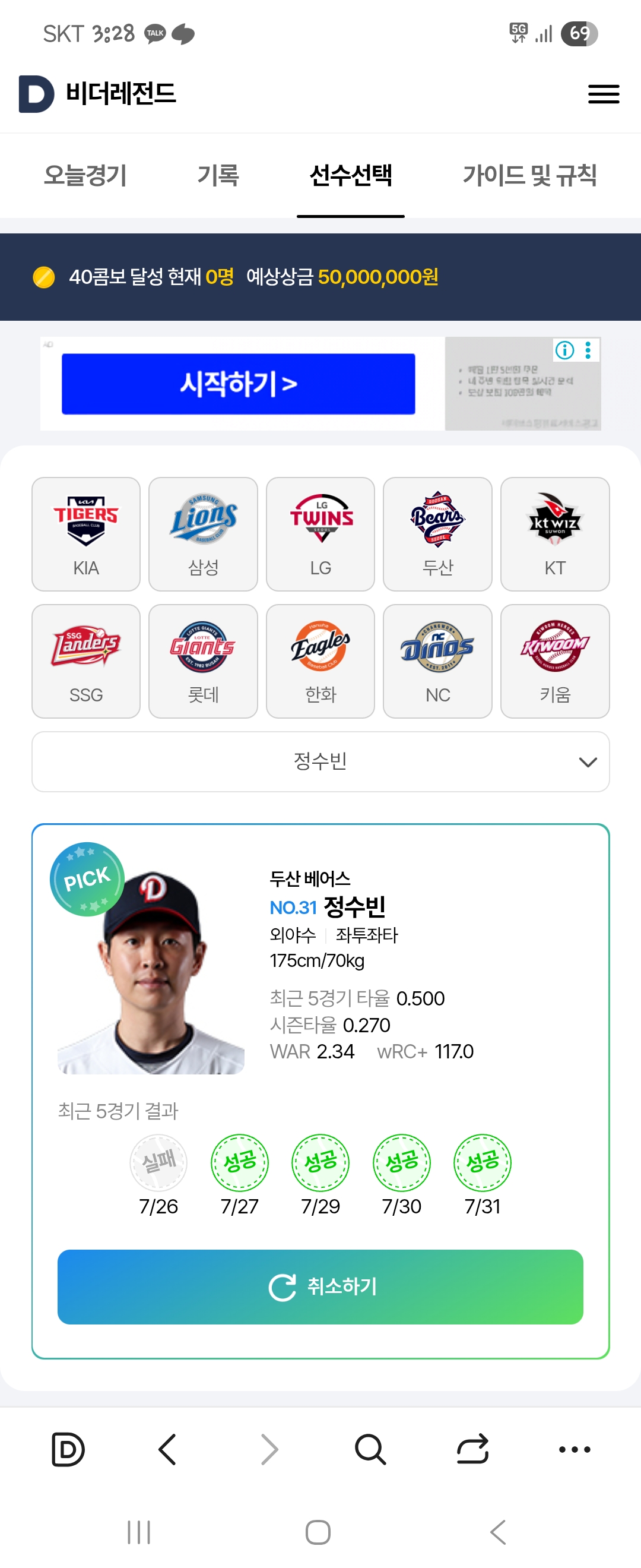Select the NC Dinos team

pyautogui.click(x=437, y=661)
